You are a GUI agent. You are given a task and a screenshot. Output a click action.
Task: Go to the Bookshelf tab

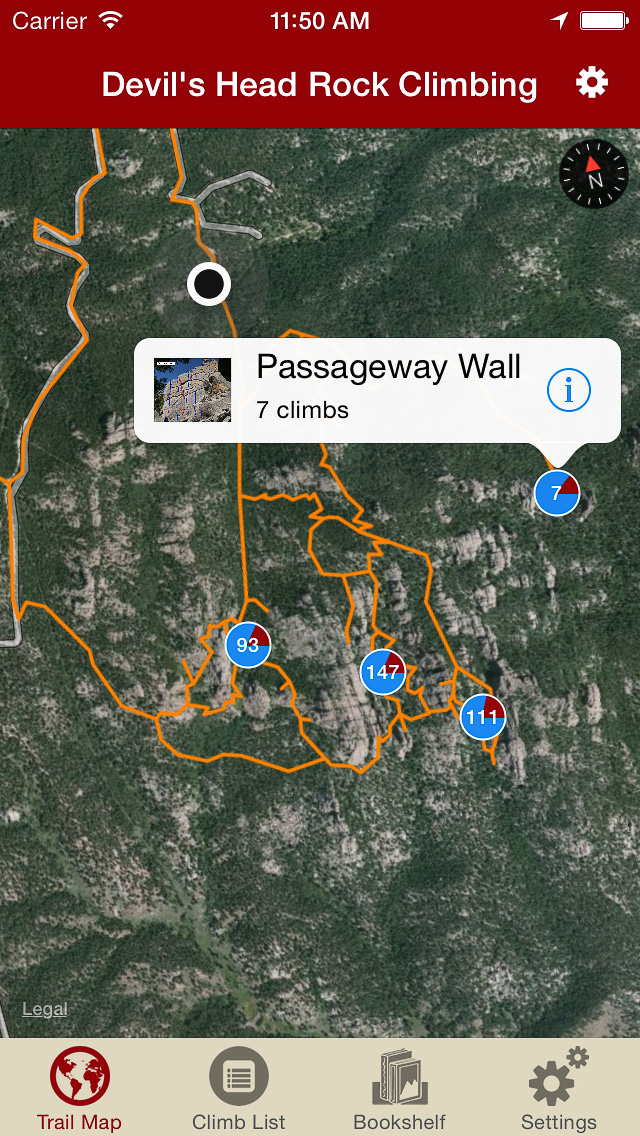[399, 1088]
